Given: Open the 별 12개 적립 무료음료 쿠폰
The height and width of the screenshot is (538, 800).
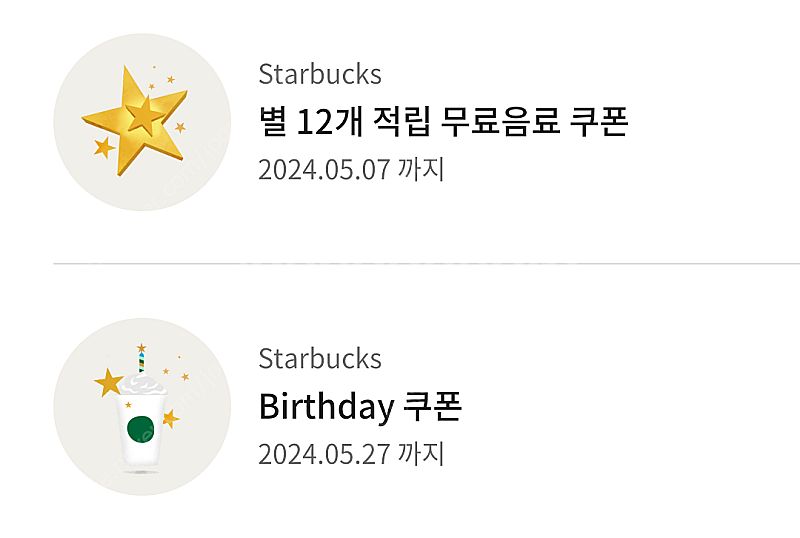Looking at the screenshot, I should coord(442,122).
